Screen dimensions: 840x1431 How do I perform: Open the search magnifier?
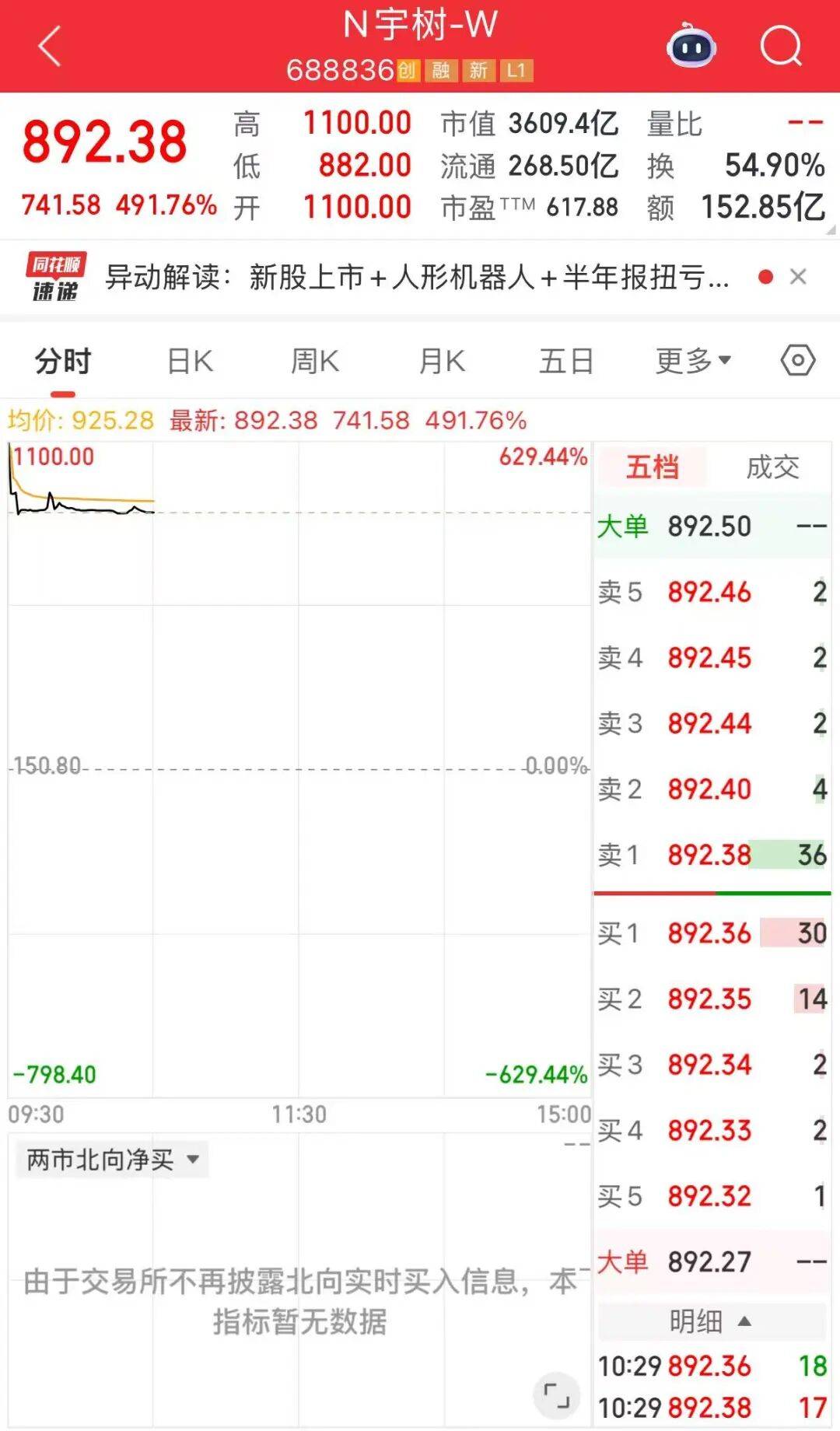781,46
